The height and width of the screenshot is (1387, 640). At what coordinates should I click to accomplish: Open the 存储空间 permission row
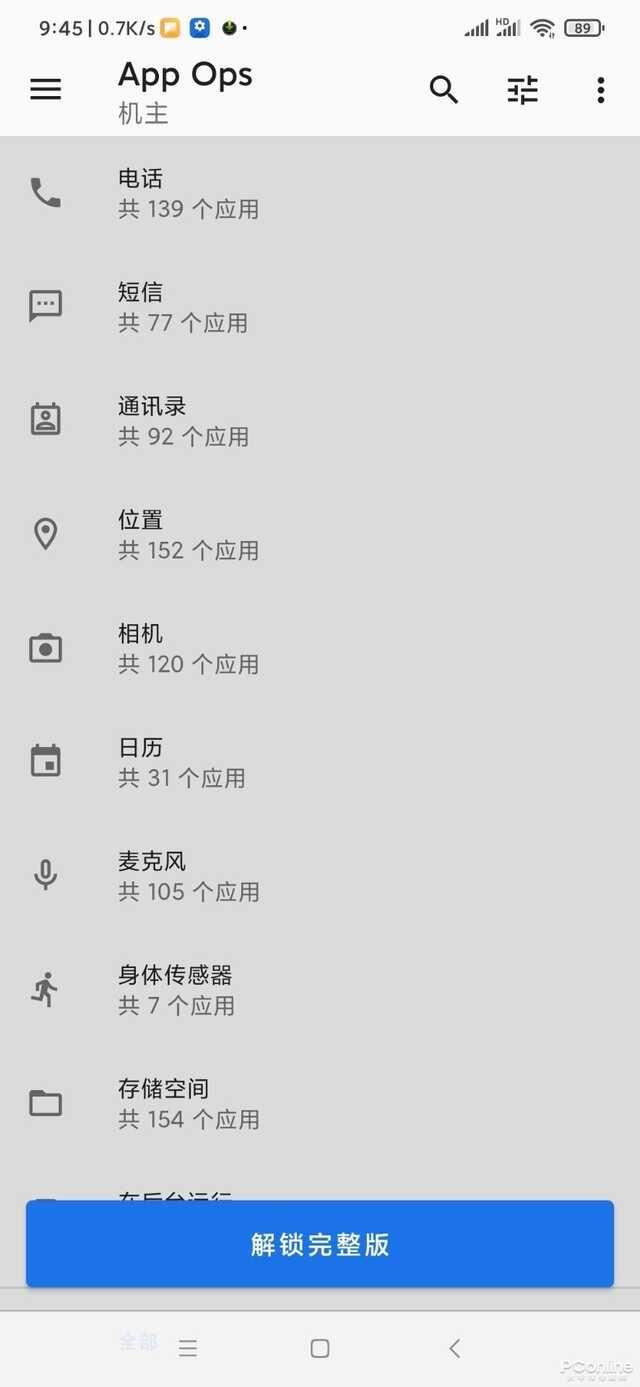coord(320,1104)
